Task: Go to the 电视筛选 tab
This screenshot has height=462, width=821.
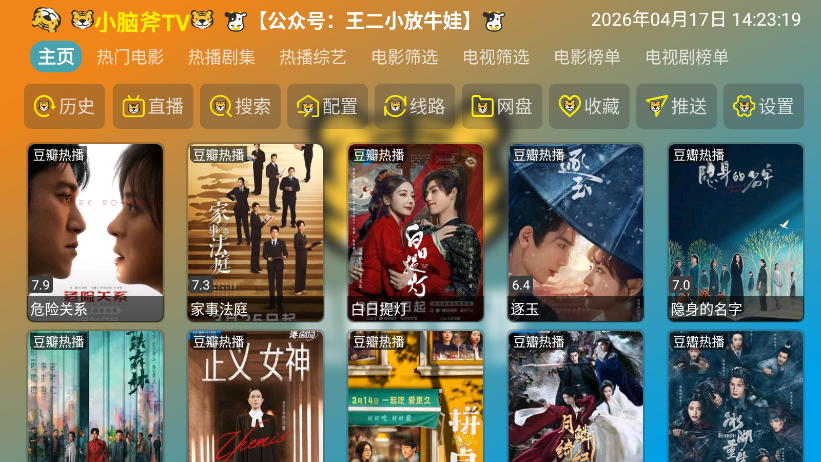Action: [496, 57]
